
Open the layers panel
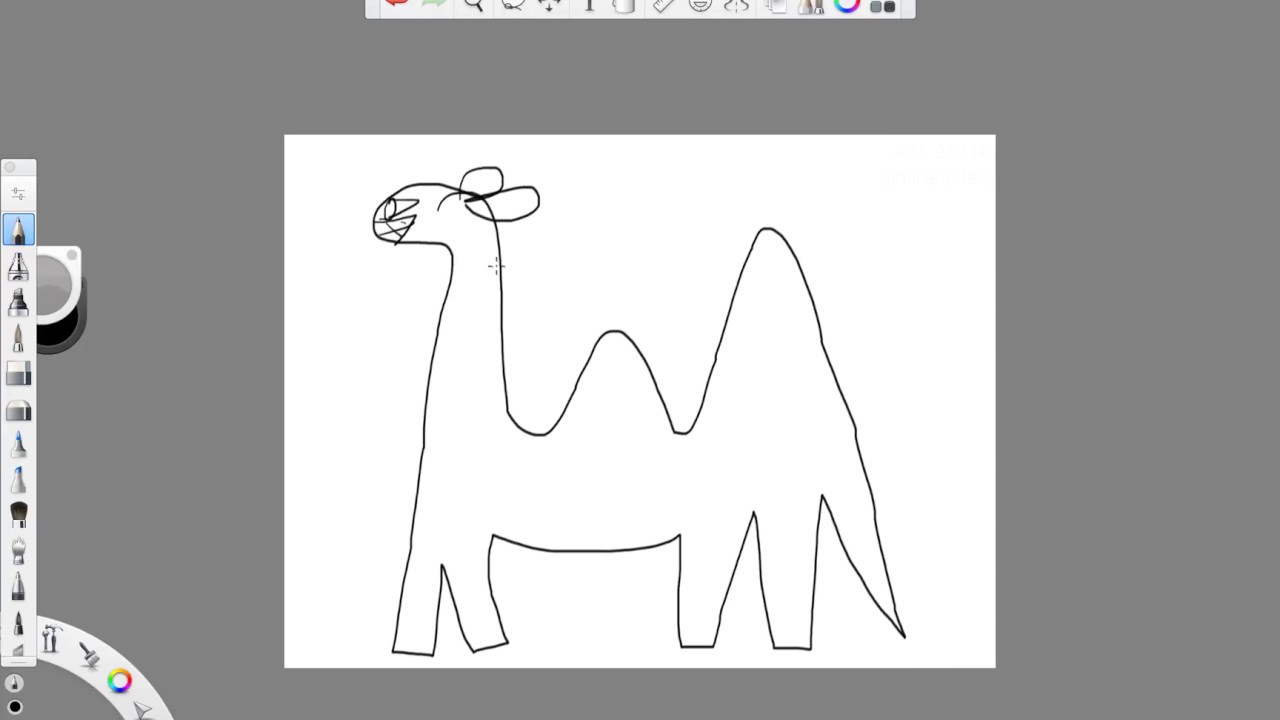point(775,6)
